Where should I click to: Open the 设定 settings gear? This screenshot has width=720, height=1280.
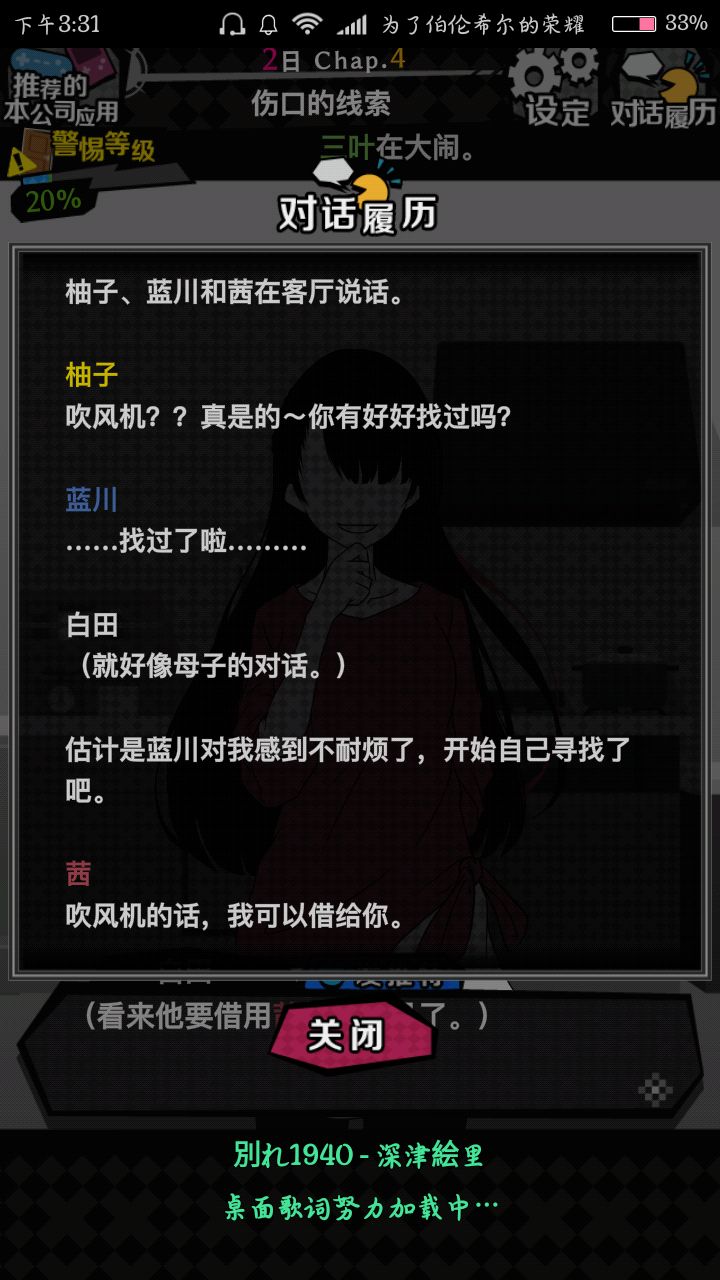point(556,90)
